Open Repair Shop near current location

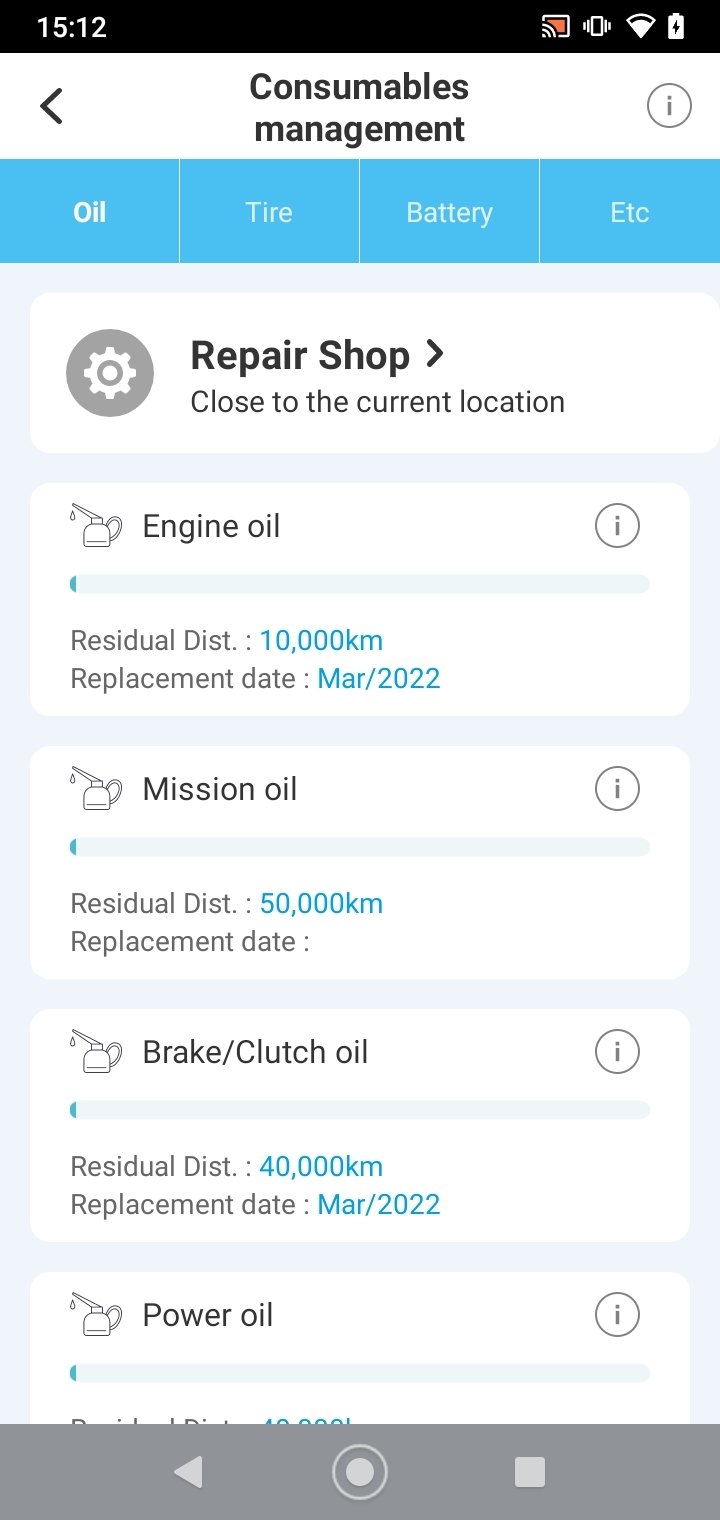coord(375,373)
